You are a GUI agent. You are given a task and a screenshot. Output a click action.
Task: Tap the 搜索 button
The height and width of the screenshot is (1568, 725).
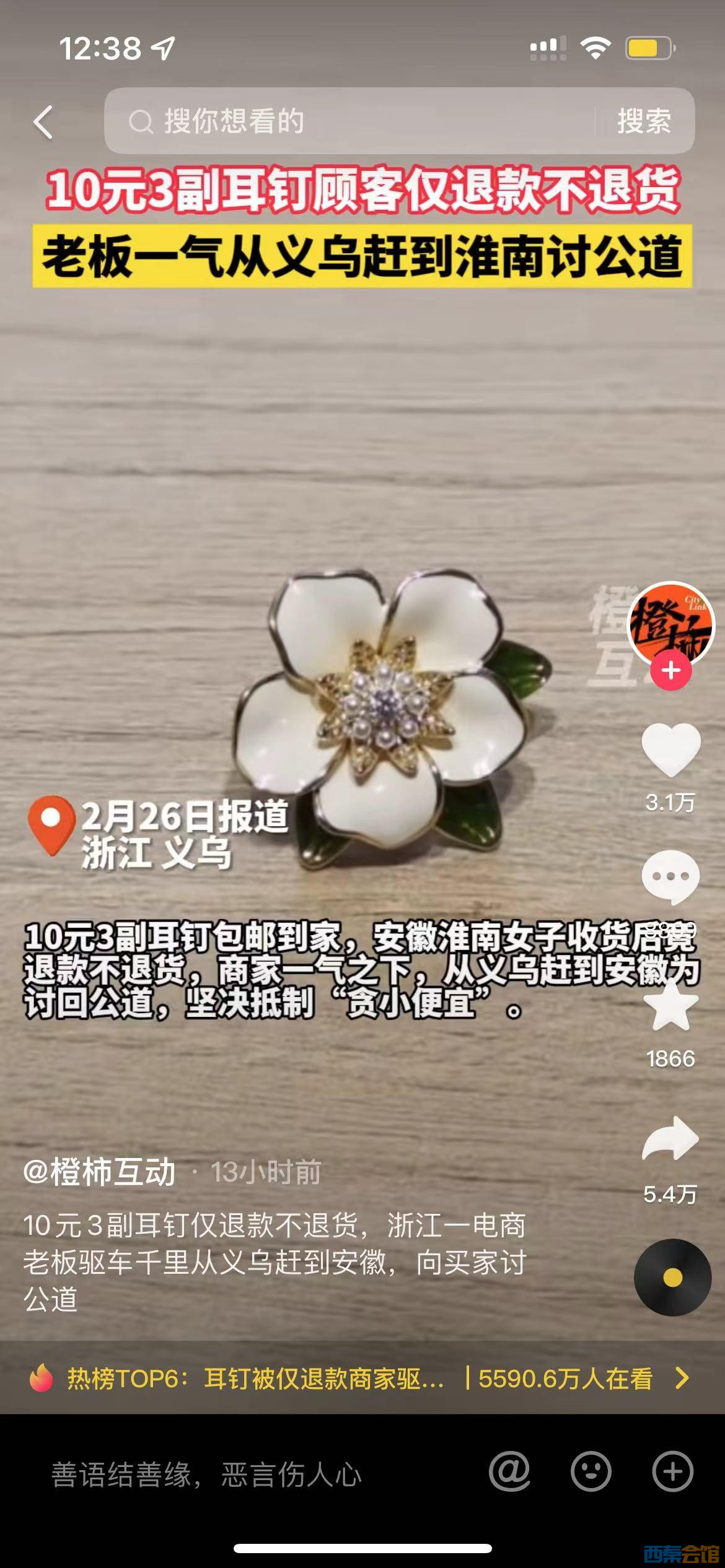point(644,121)
